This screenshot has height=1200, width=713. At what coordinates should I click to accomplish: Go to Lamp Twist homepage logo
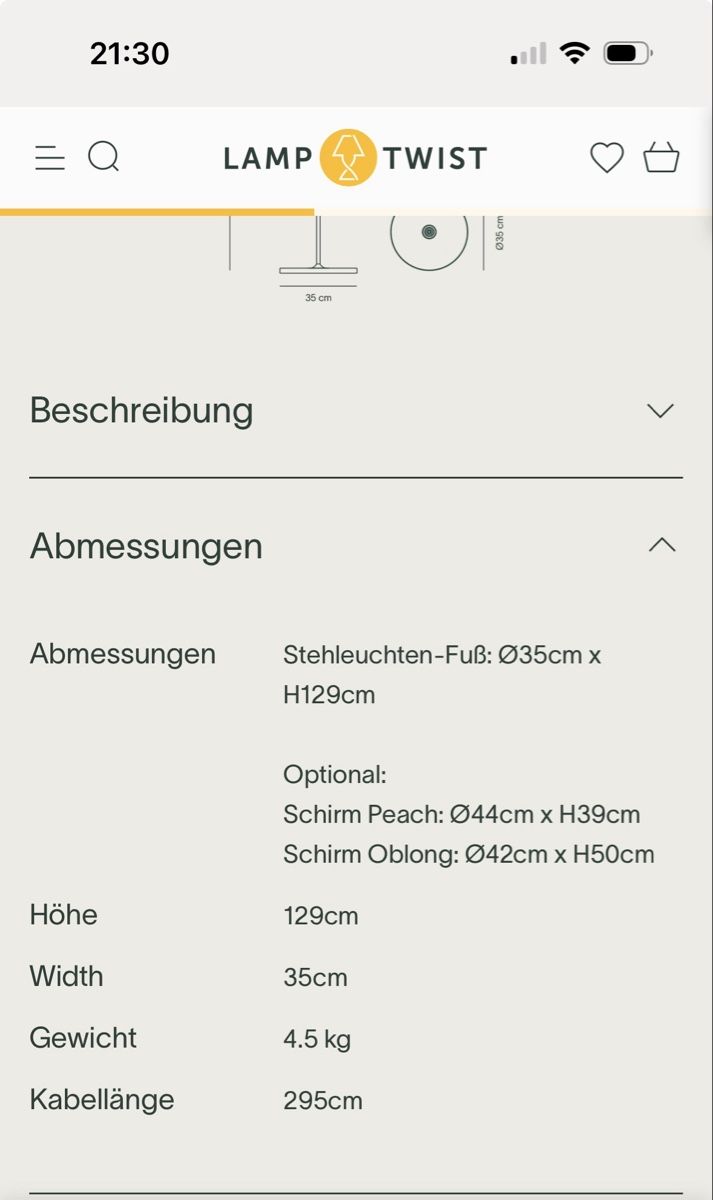(x=355, y=158)
